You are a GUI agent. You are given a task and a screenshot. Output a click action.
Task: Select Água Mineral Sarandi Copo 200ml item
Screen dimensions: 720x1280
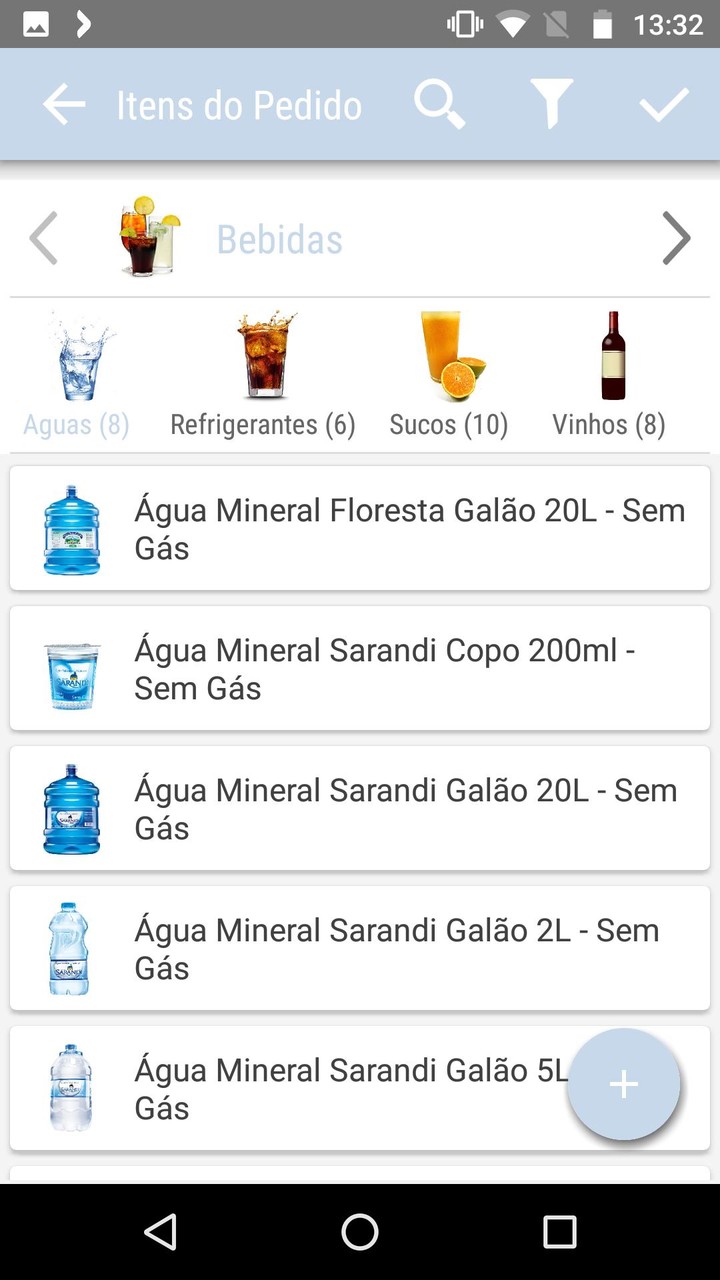pyautogui.click(x=360, y=668)
